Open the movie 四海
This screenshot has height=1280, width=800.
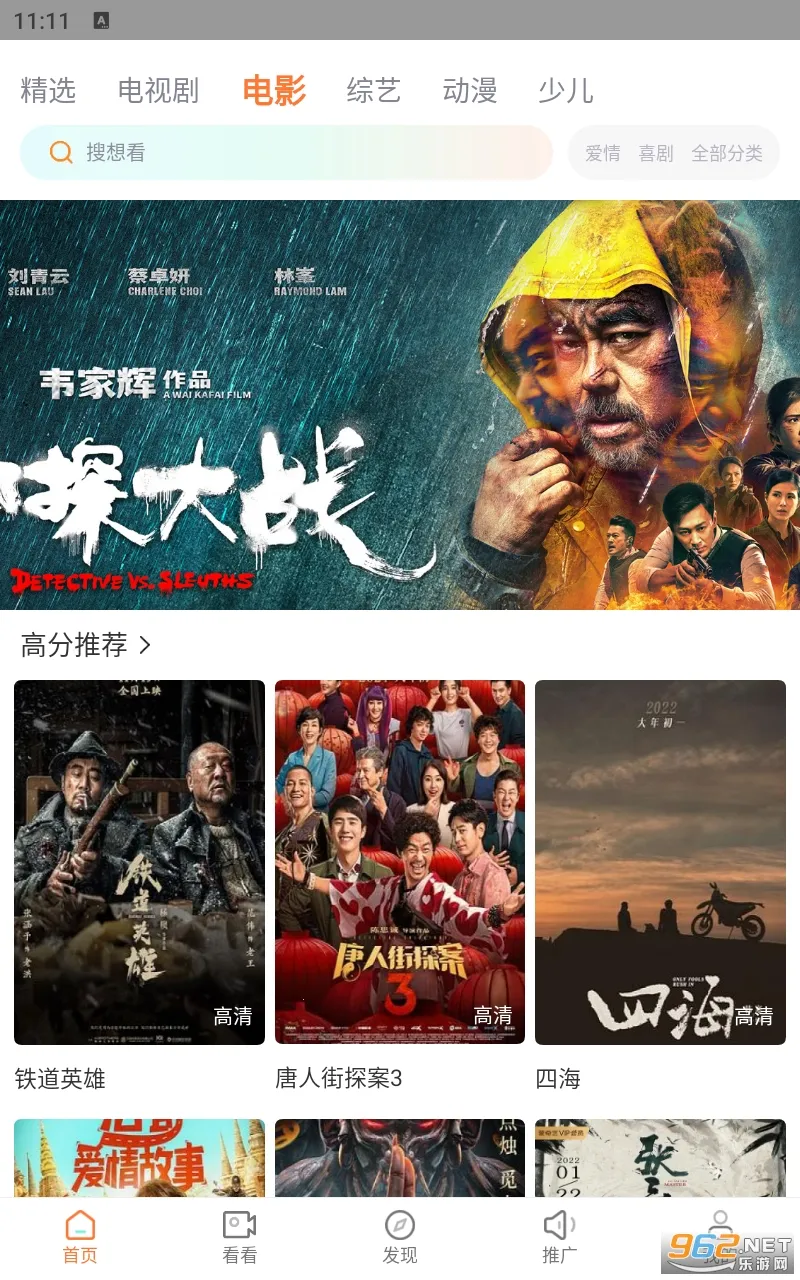pos(660,862)
